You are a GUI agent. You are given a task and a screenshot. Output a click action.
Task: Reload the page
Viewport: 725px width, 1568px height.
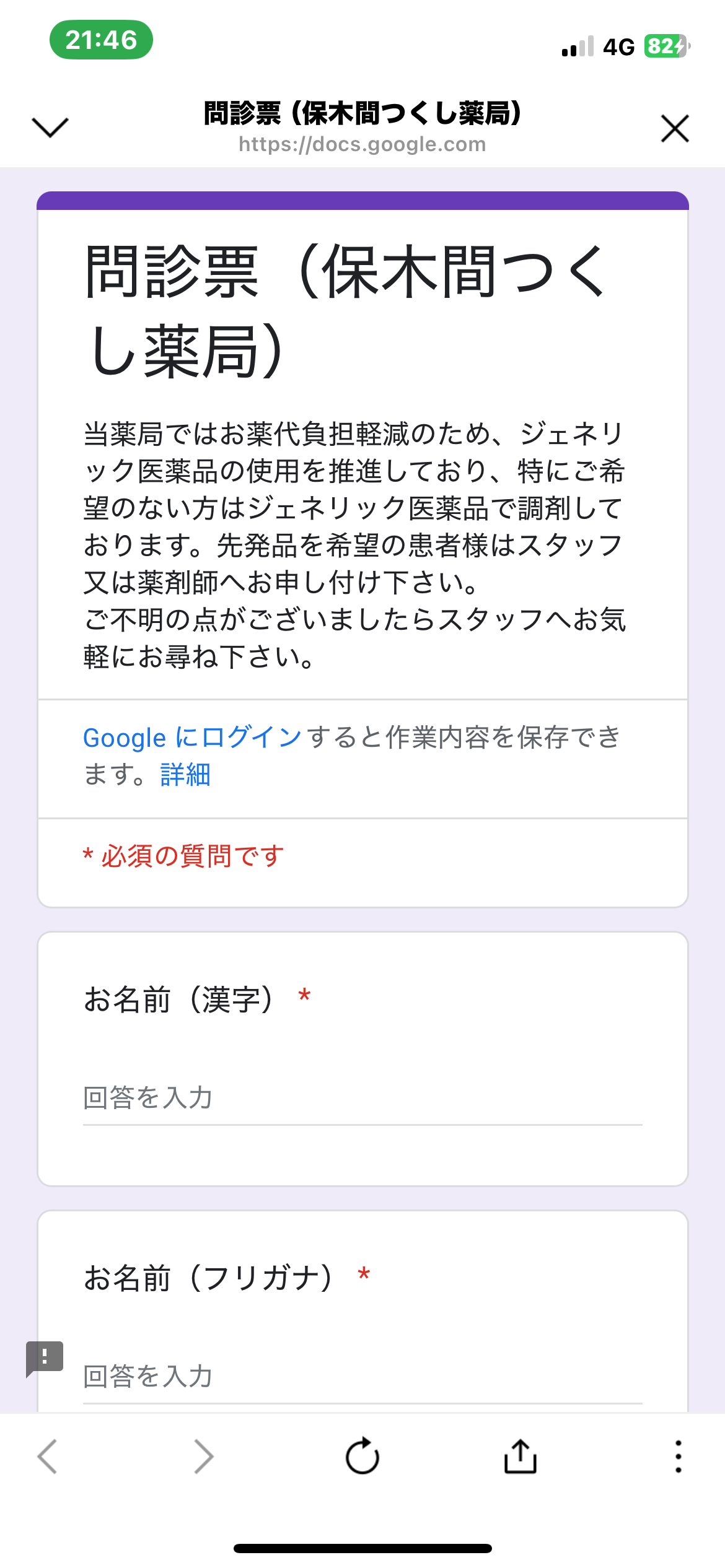tap(362, 1456)
